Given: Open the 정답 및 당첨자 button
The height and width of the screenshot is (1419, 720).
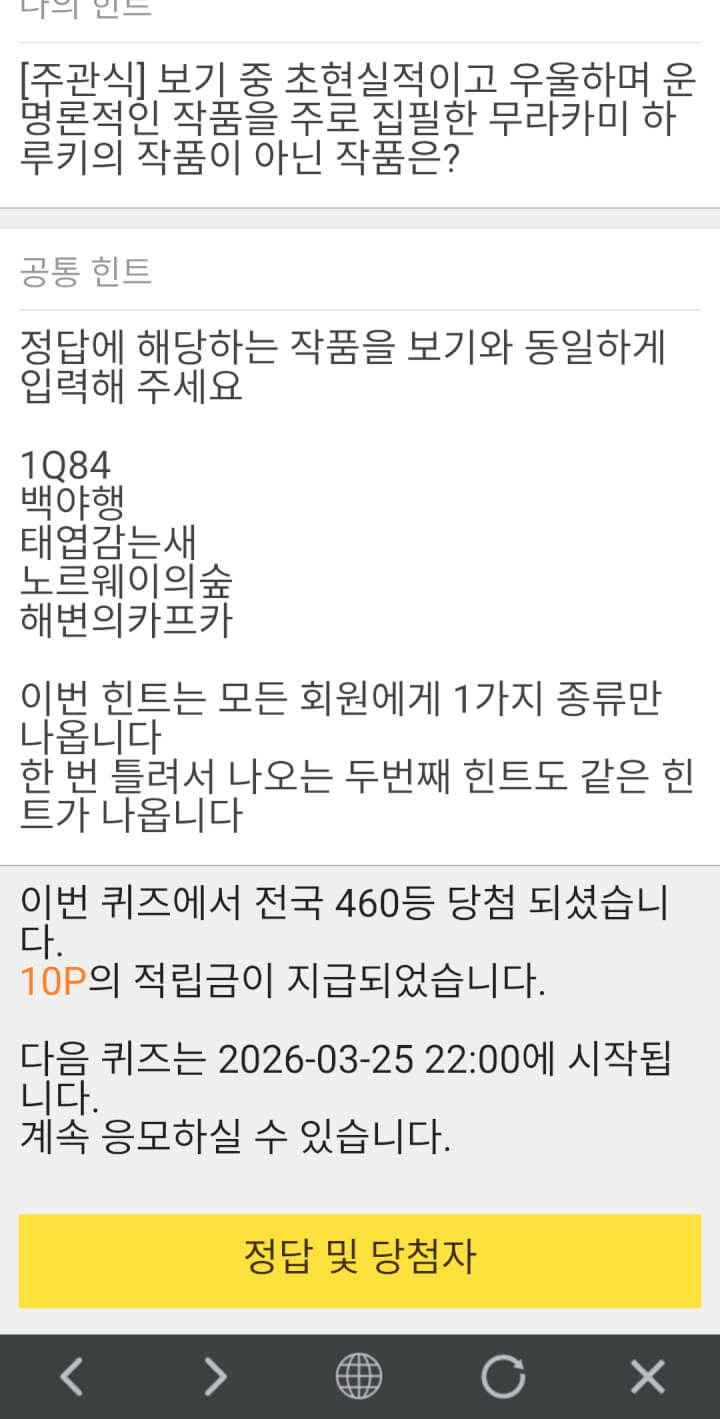Looking at the screenshot, I should coord(359,1259).
